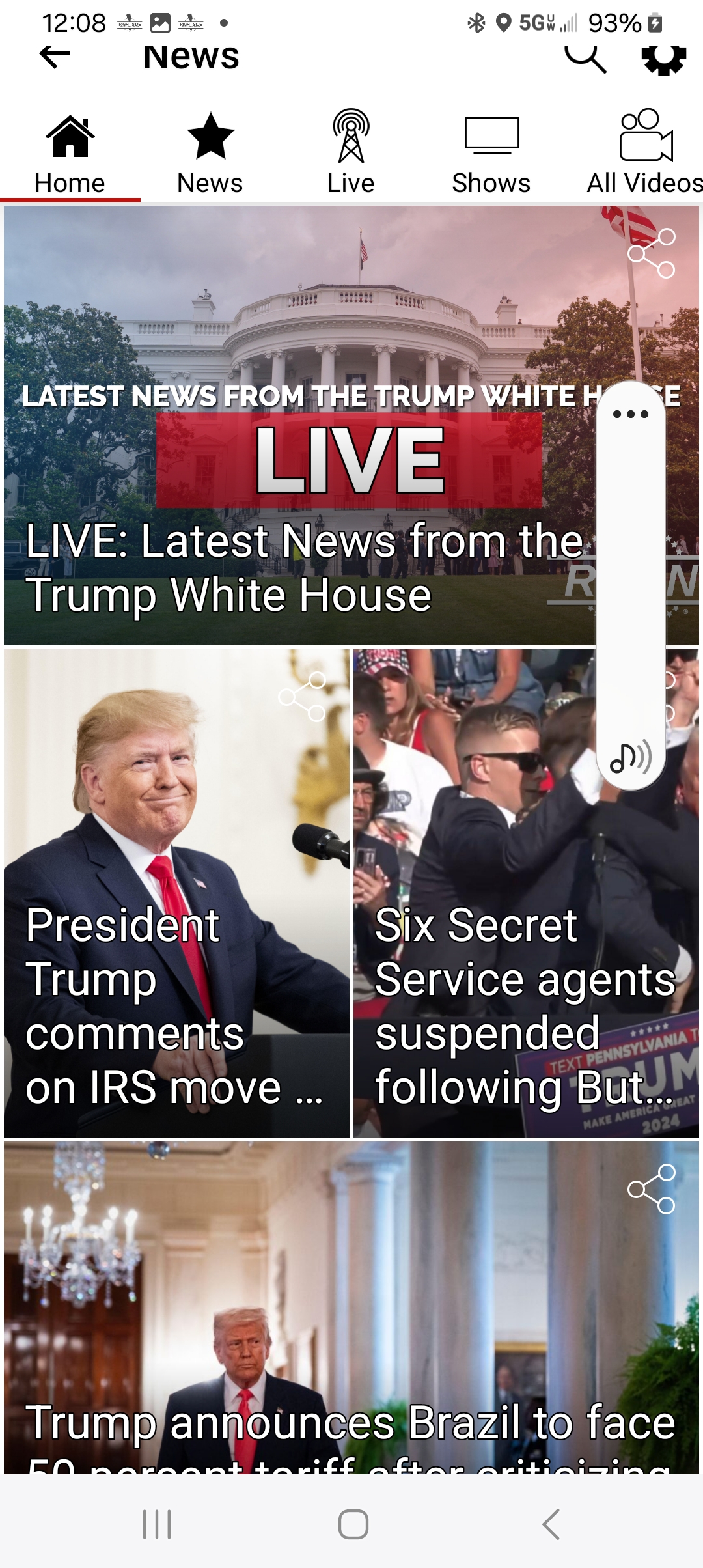Tap the media volume sound icon
This screenshot has height=1568, width=703.
pyautogui.click(x=631, y=757)
